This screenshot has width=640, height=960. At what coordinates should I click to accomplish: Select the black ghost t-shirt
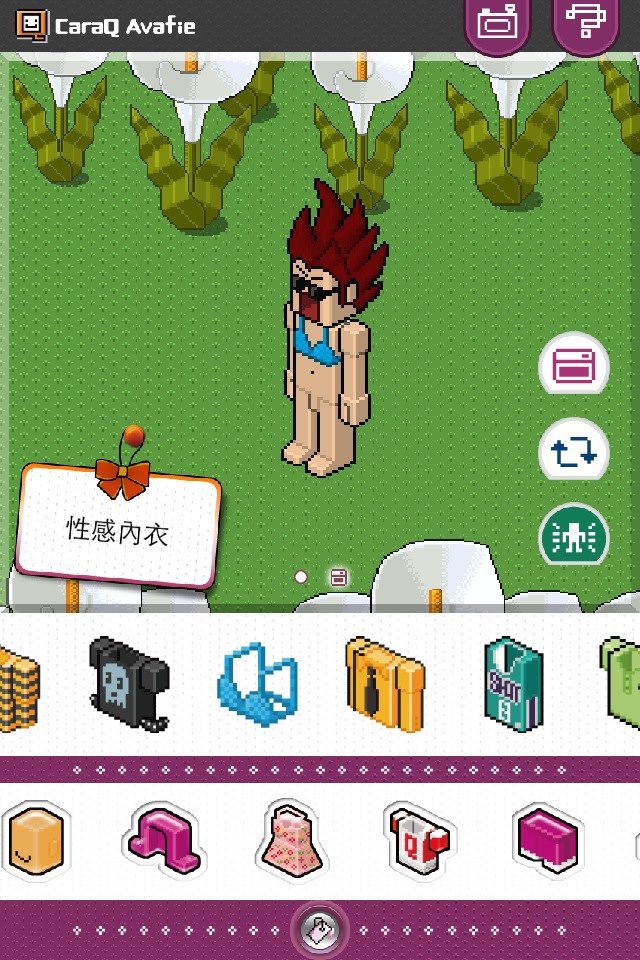click(128, 684)
